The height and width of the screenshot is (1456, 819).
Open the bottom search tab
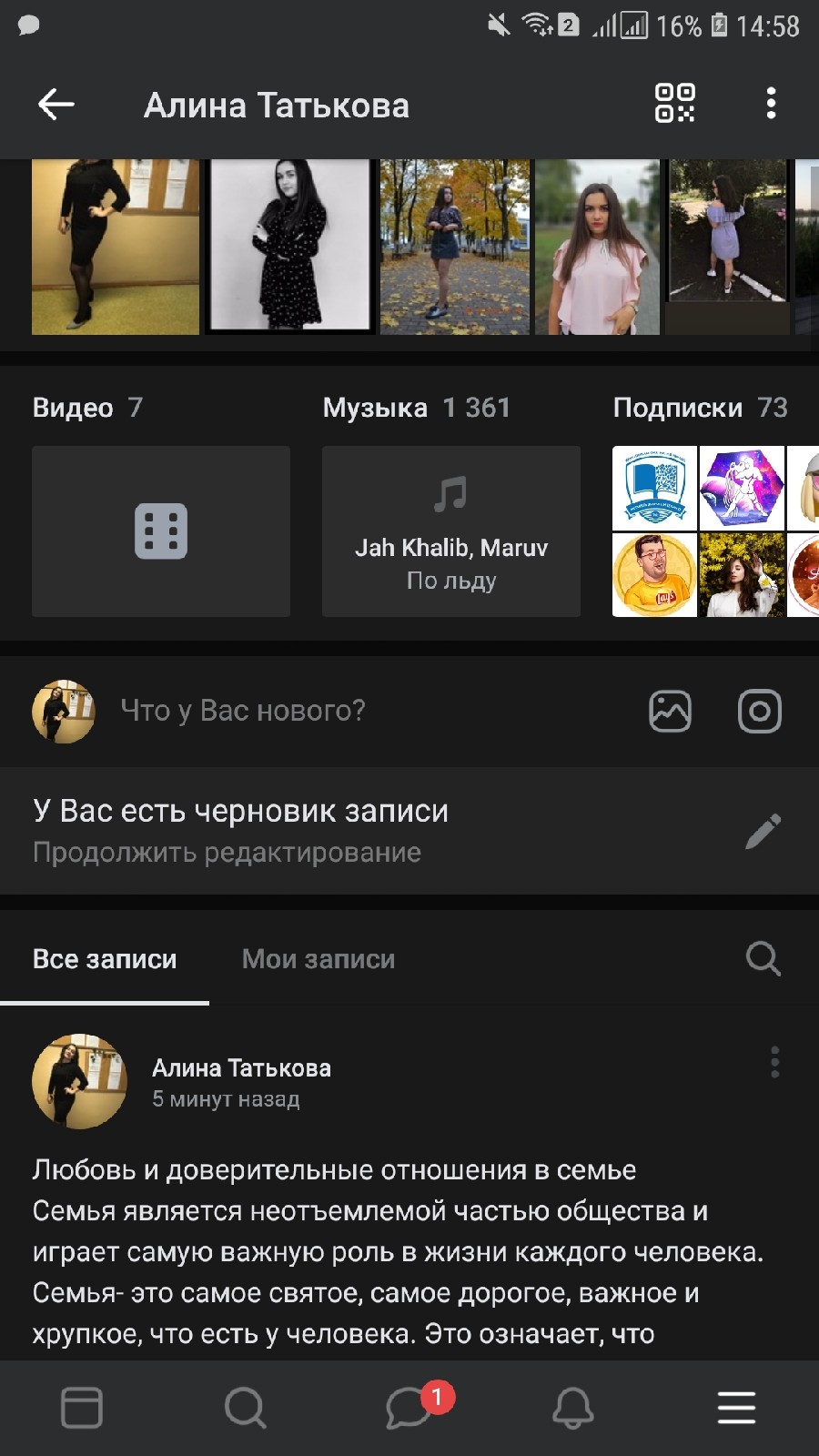click(246, 1408)
